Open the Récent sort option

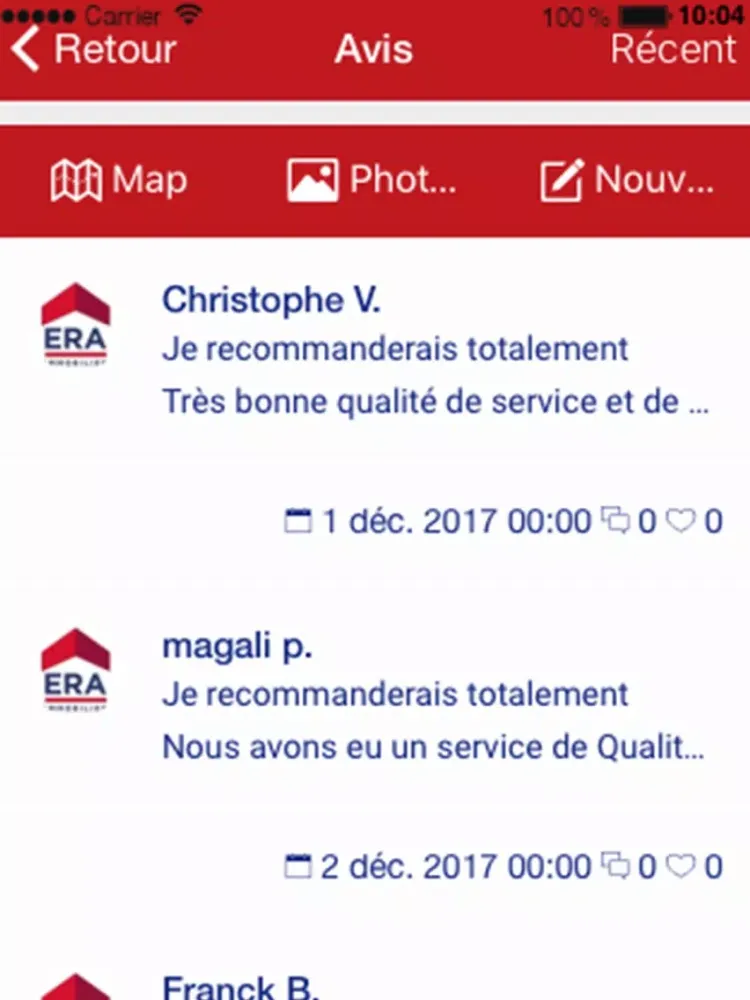click(x=673, y=49)
